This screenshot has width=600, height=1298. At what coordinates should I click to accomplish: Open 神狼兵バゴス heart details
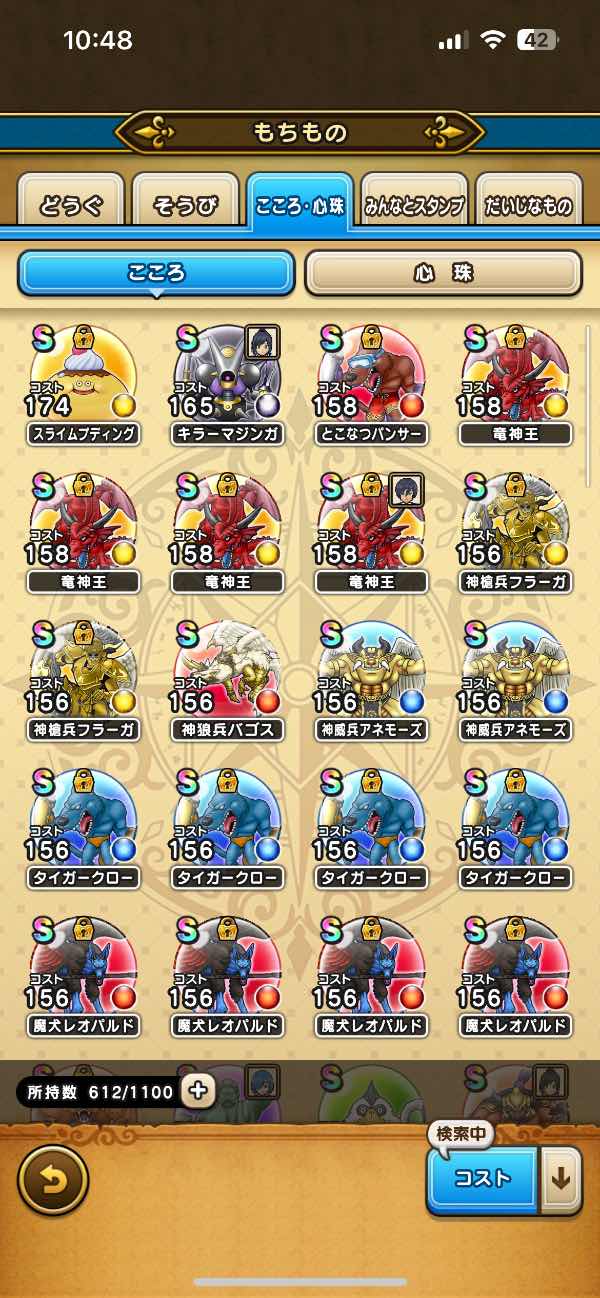(227, 674)
